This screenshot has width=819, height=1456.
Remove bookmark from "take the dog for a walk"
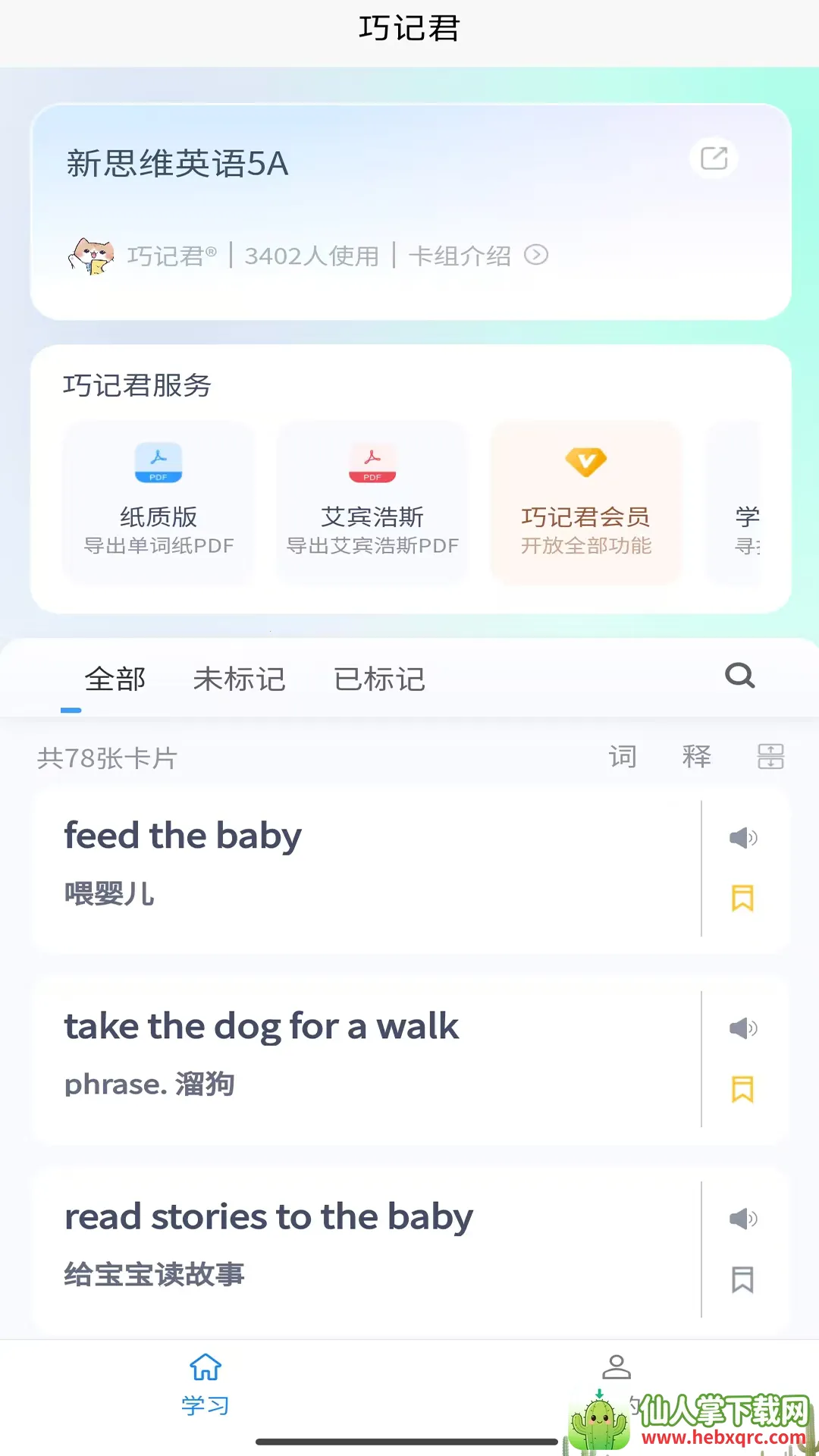[742, 1090]
